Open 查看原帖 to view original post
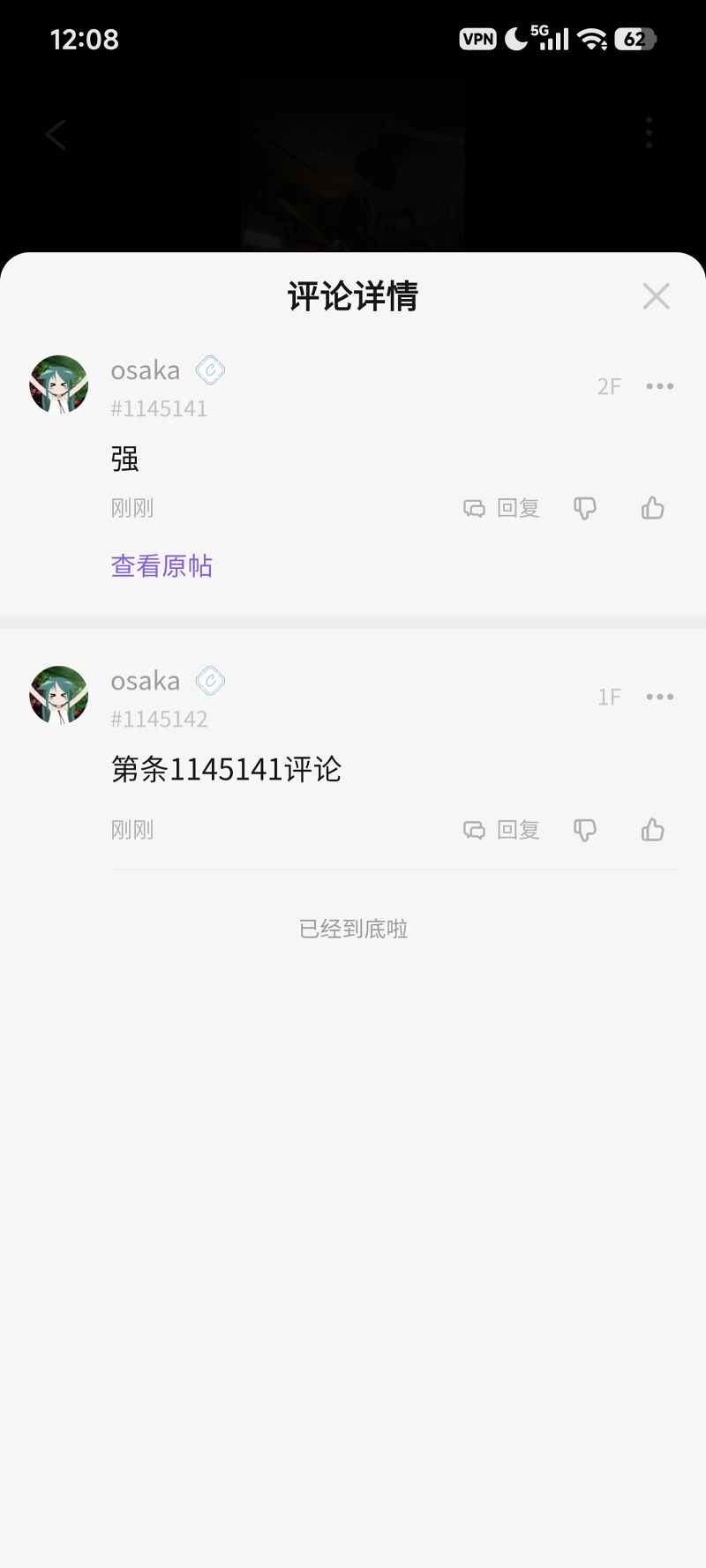 tap(161, 565)
